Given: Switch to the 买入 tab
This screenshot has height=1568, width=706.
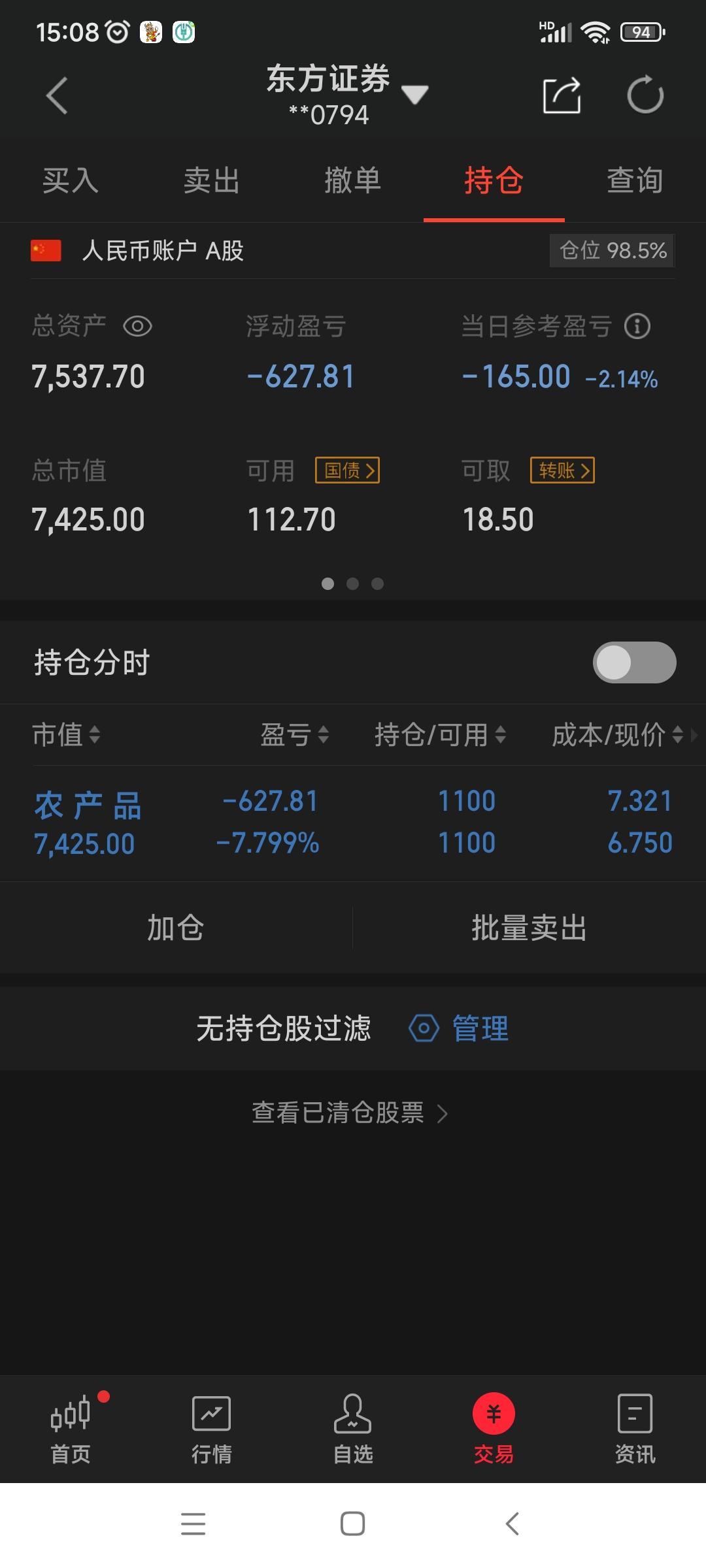Looking at the screenshot, I should (71, 180).
